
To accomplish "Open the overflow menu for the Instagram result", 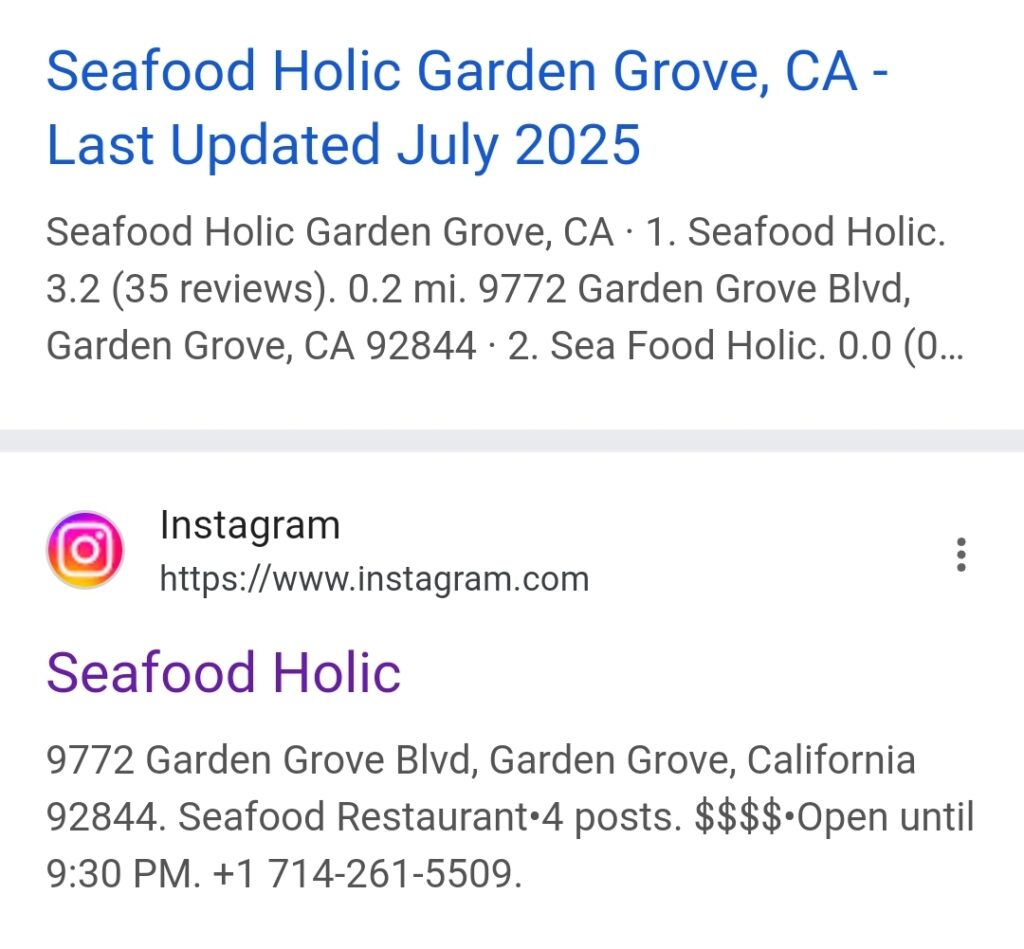I will [x=961, y=554].
